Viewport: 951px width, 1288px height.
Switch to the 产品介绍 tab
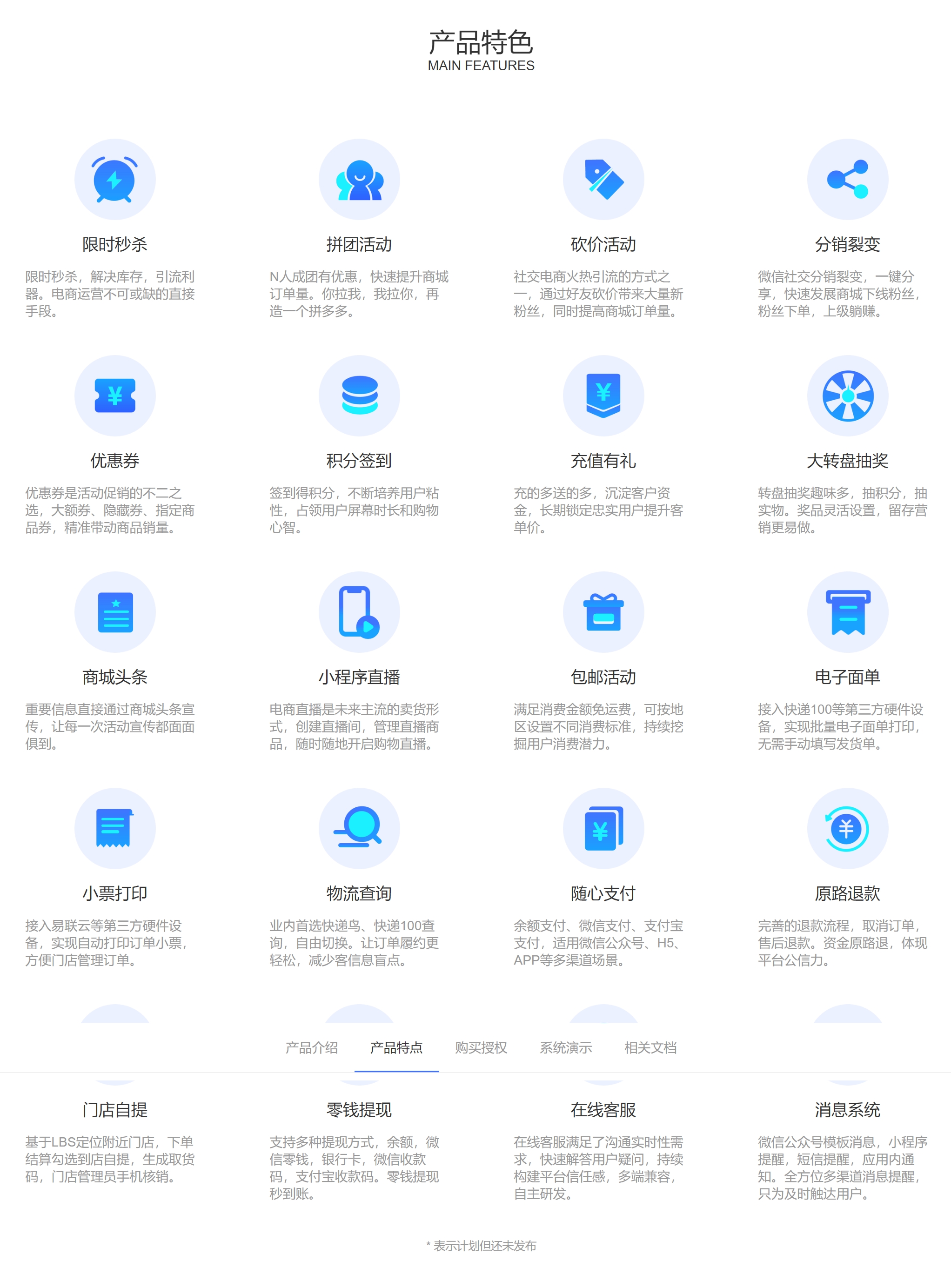311,1047
